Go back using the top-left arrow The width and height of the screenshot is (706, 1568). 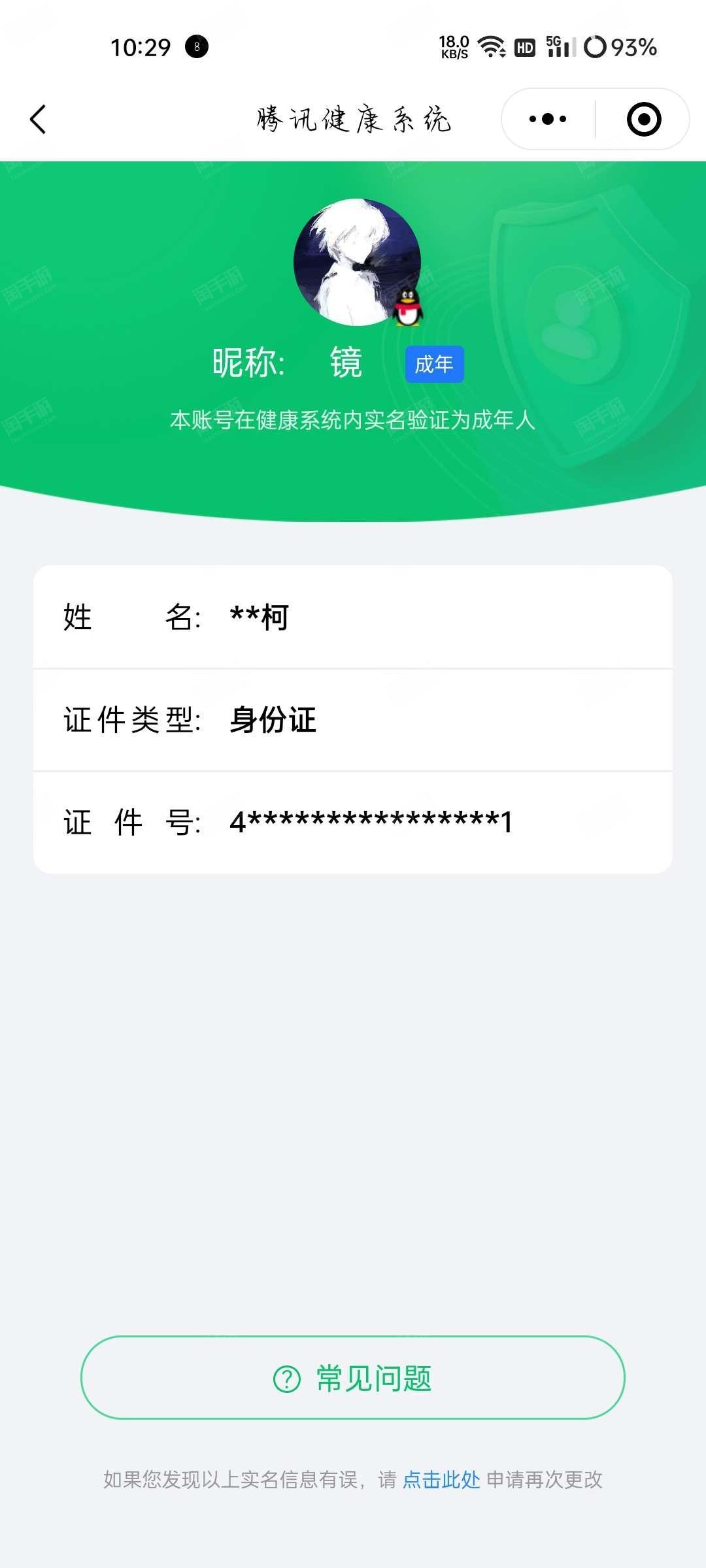tap(38, 120)
